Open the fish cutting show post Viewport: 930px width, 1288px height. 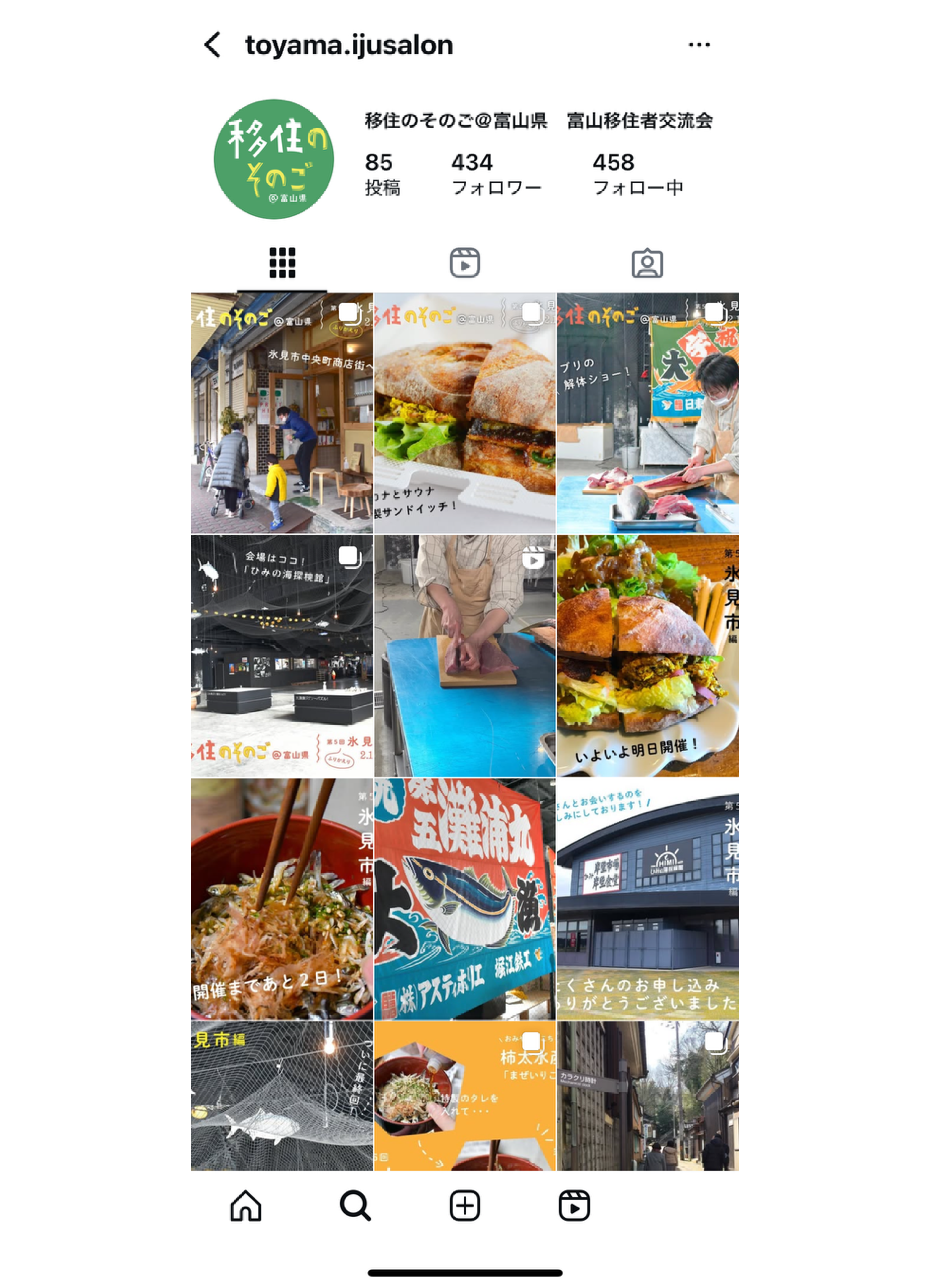coord(649,413)
